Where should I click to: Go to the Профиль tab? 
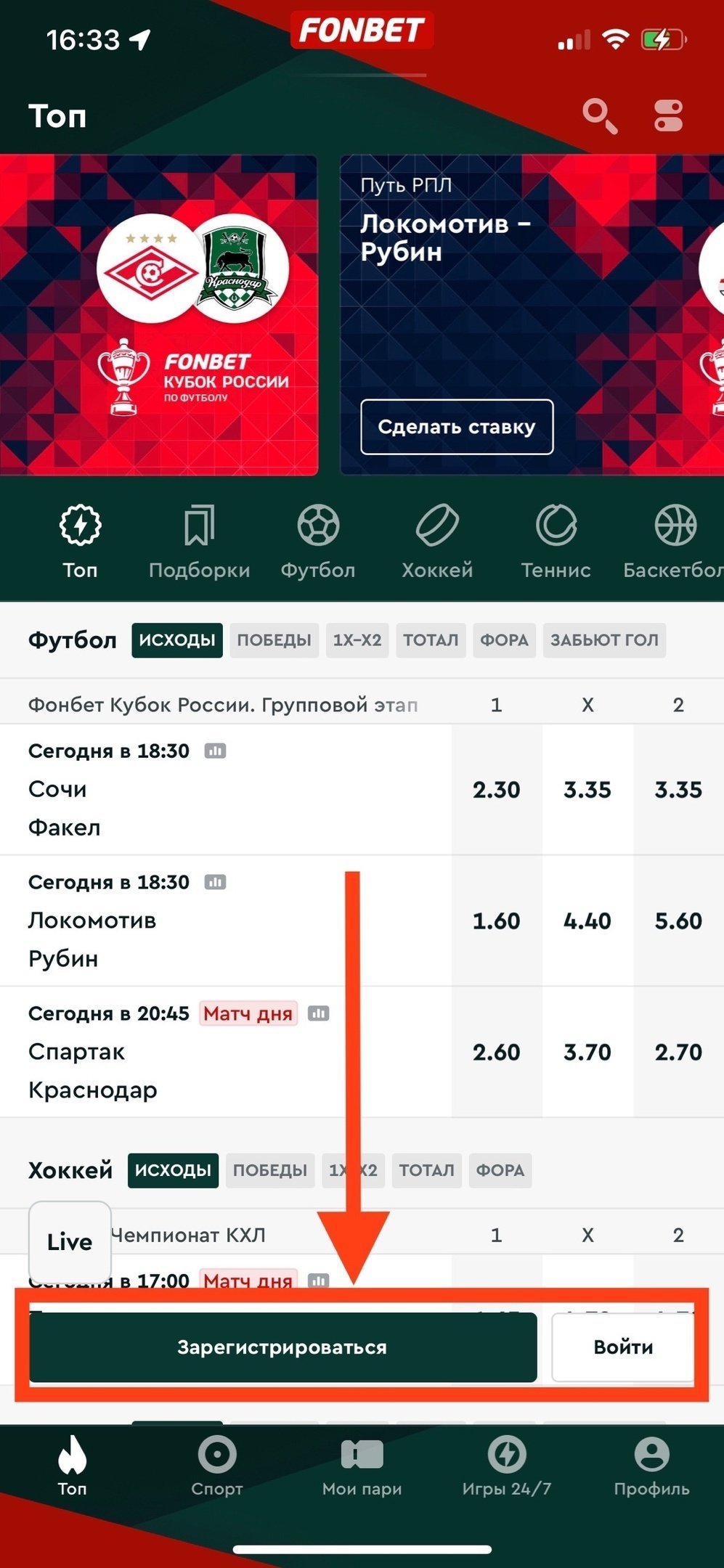(651, 1468)
